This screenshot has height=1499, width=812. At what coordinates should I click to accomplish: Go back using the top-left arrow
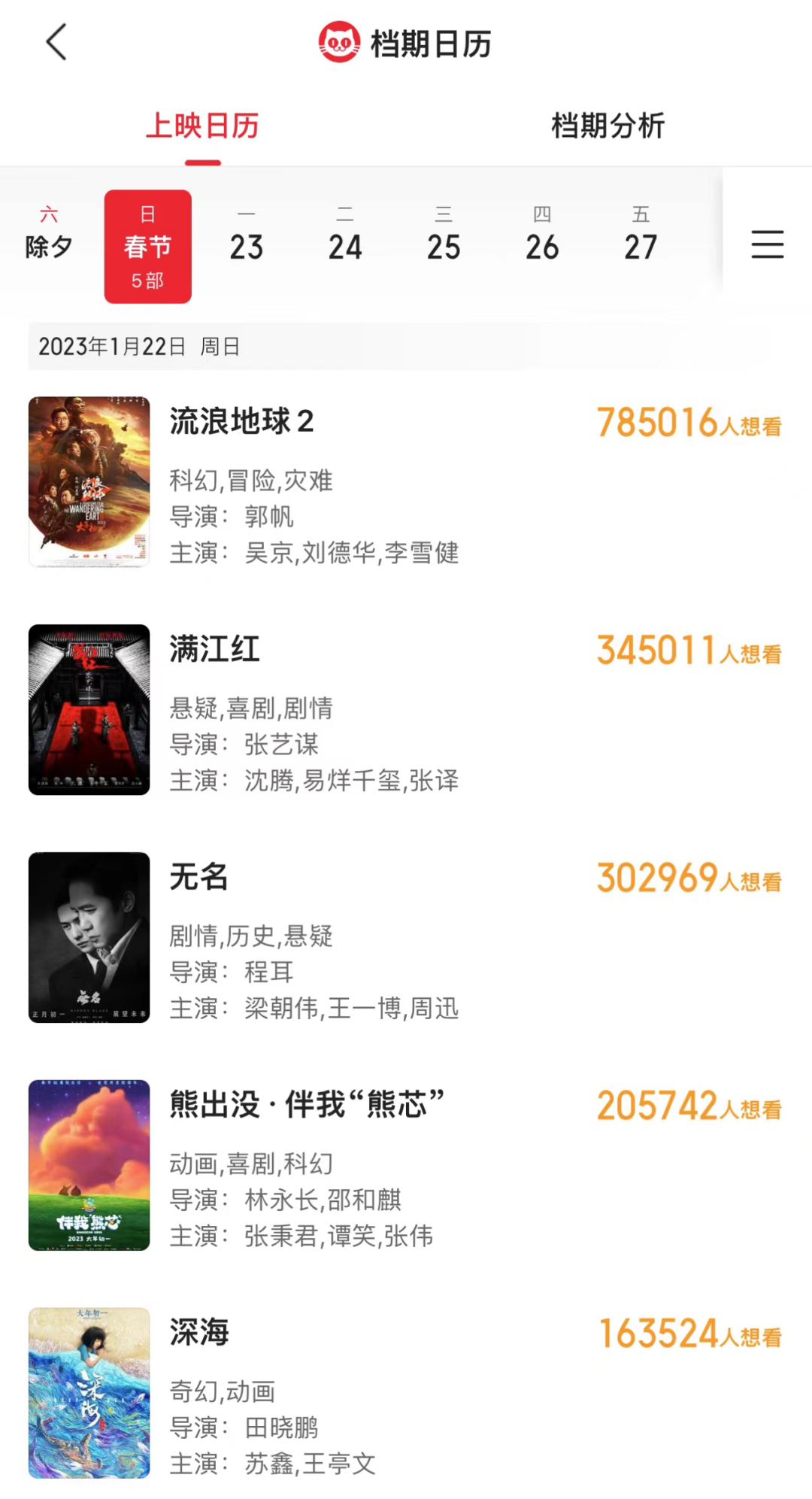[57, 42]
